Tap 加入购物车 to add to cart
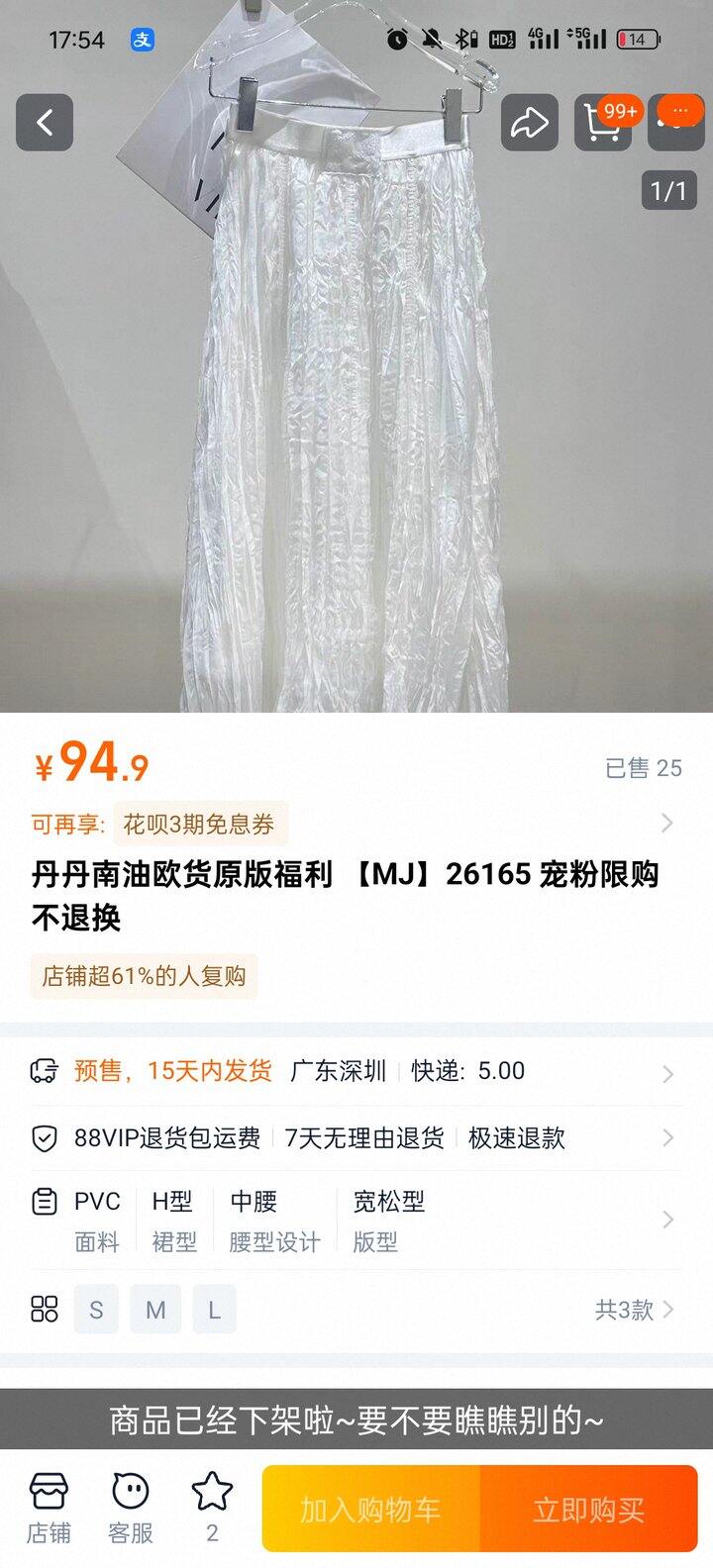 pos(371,1510)
